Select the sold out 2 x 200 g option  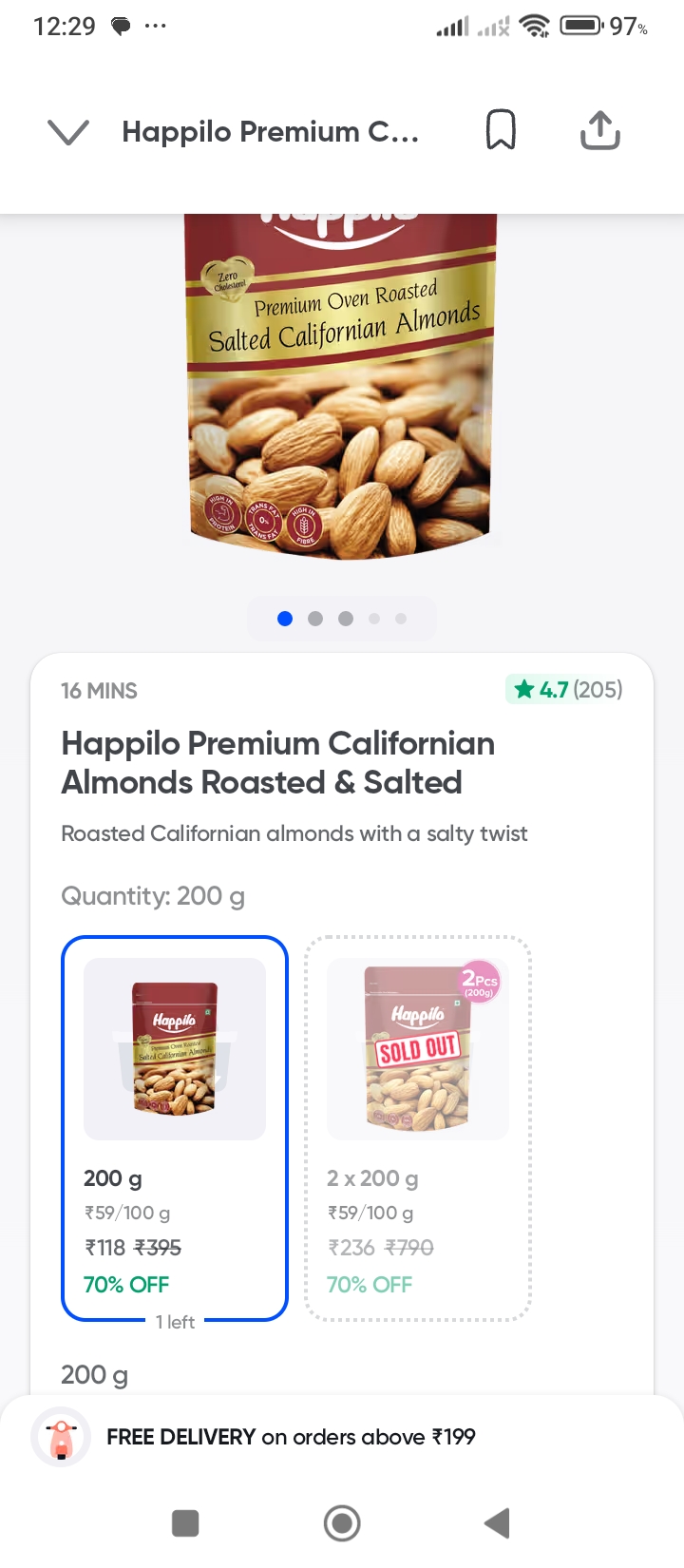point(417,1127)
